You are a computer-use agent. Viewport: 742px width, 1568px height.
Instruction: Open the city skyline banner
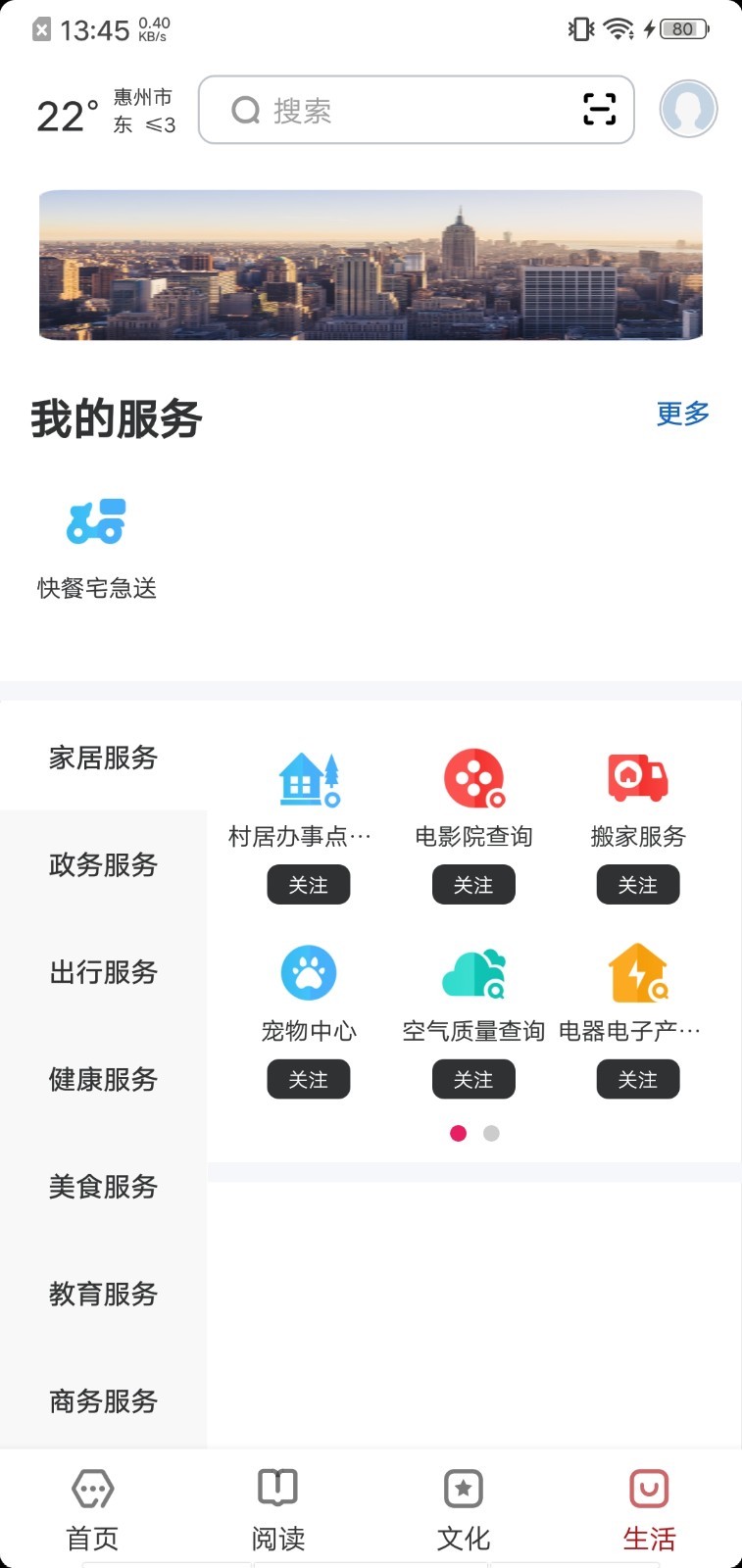[371, 266]
